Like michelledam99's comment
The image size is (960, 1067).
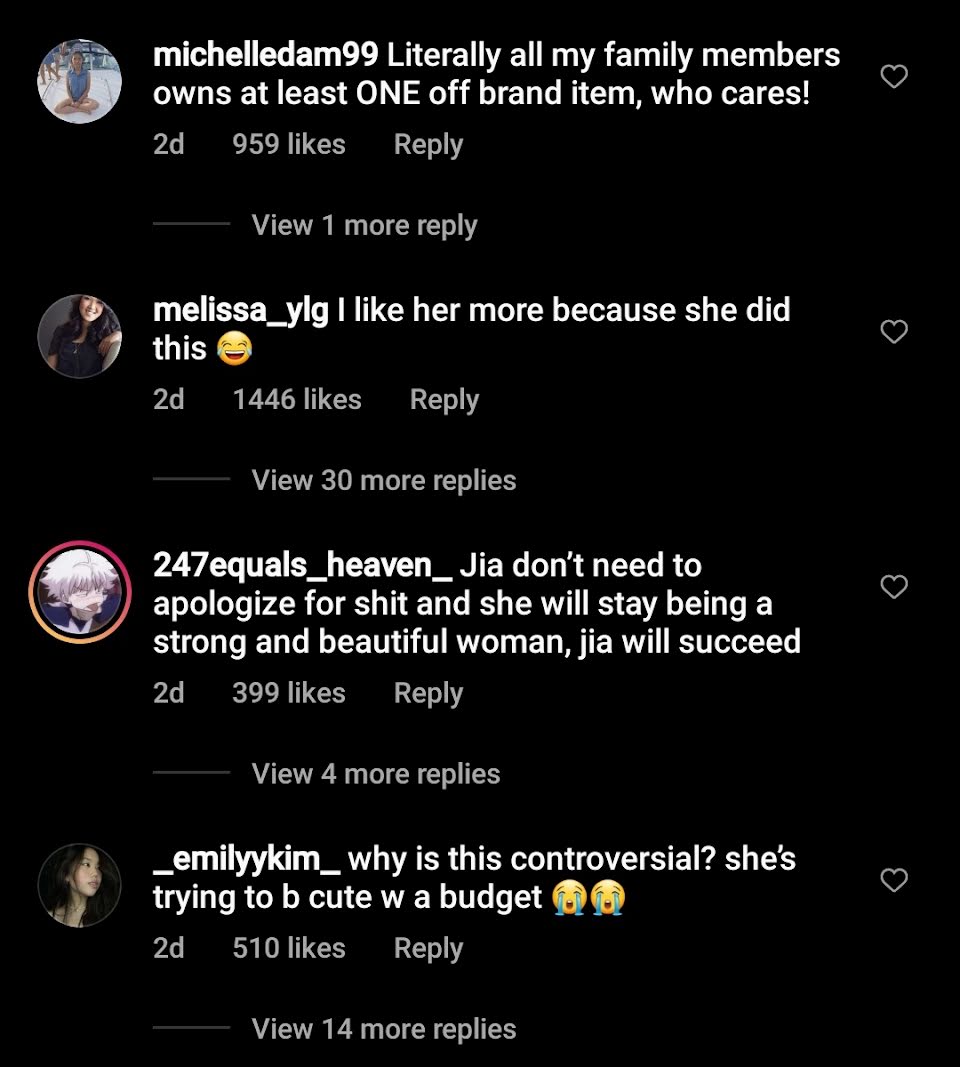894,76
